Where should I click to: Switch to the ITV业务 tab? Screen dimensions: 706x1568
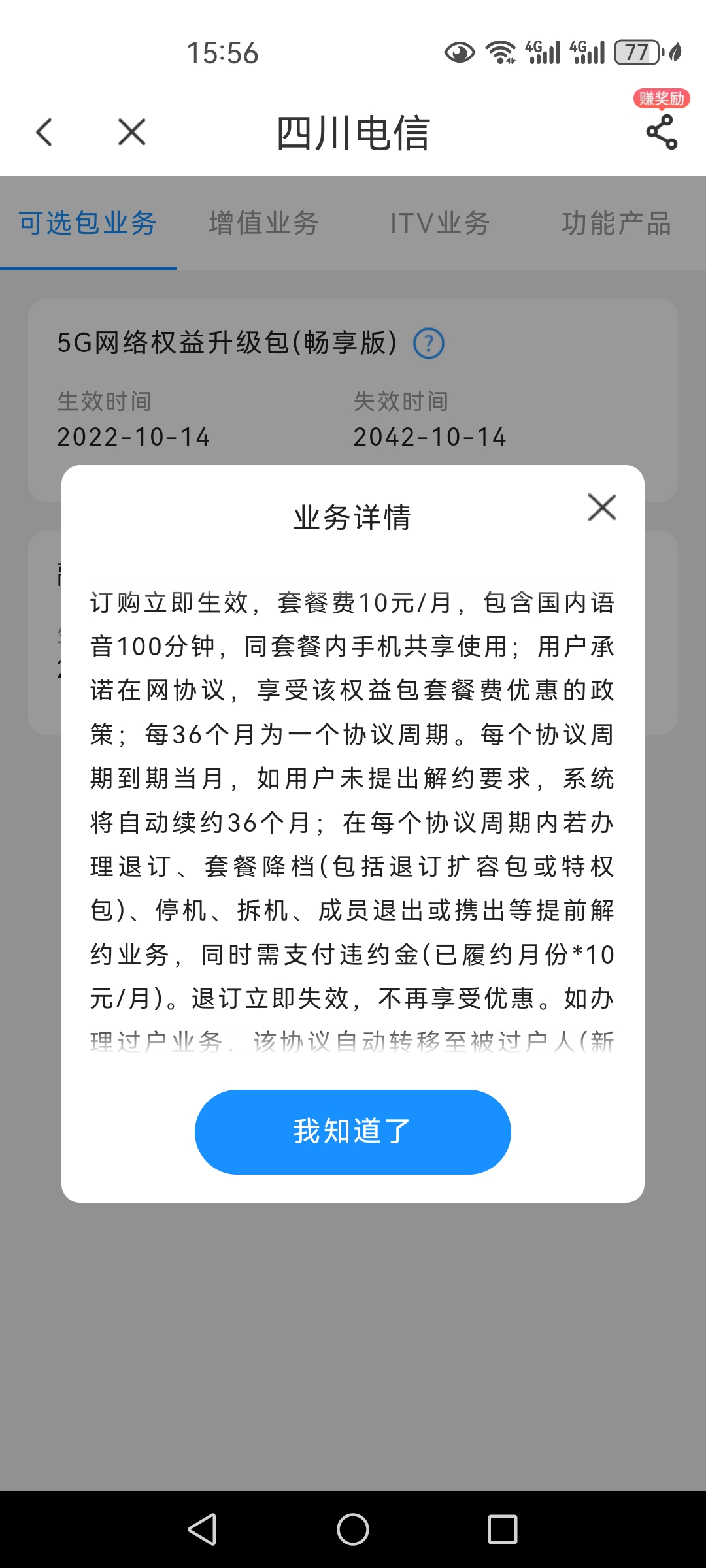click(x=440, y=223)
